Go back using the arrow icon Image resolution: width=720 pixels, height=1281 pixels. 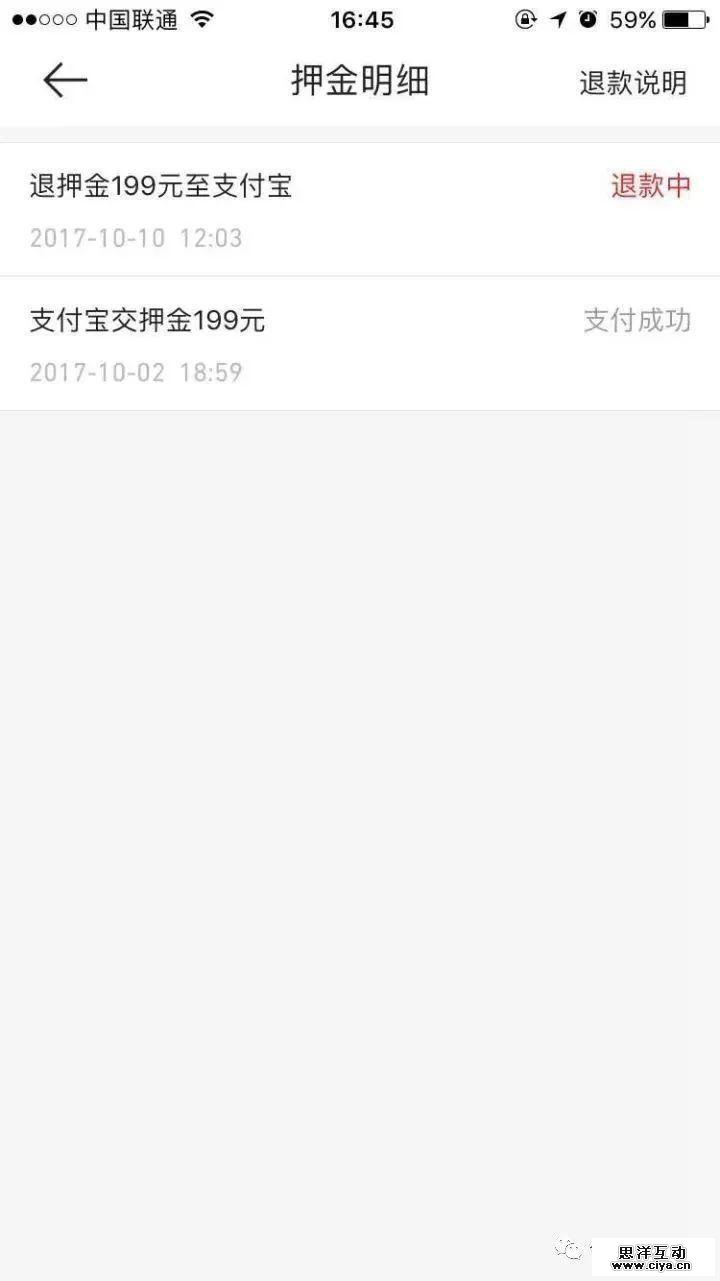[66, 81]
